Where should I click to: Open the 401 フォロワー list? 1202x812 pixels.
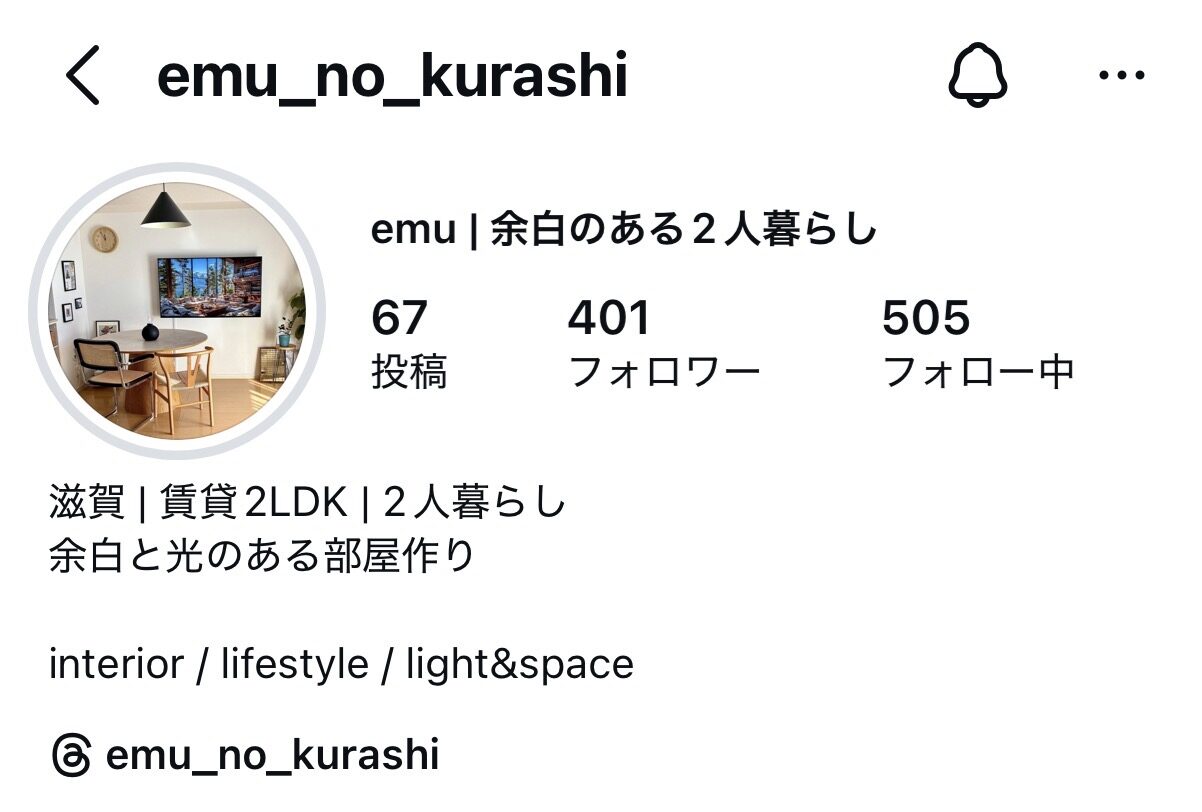click(663, 344)
